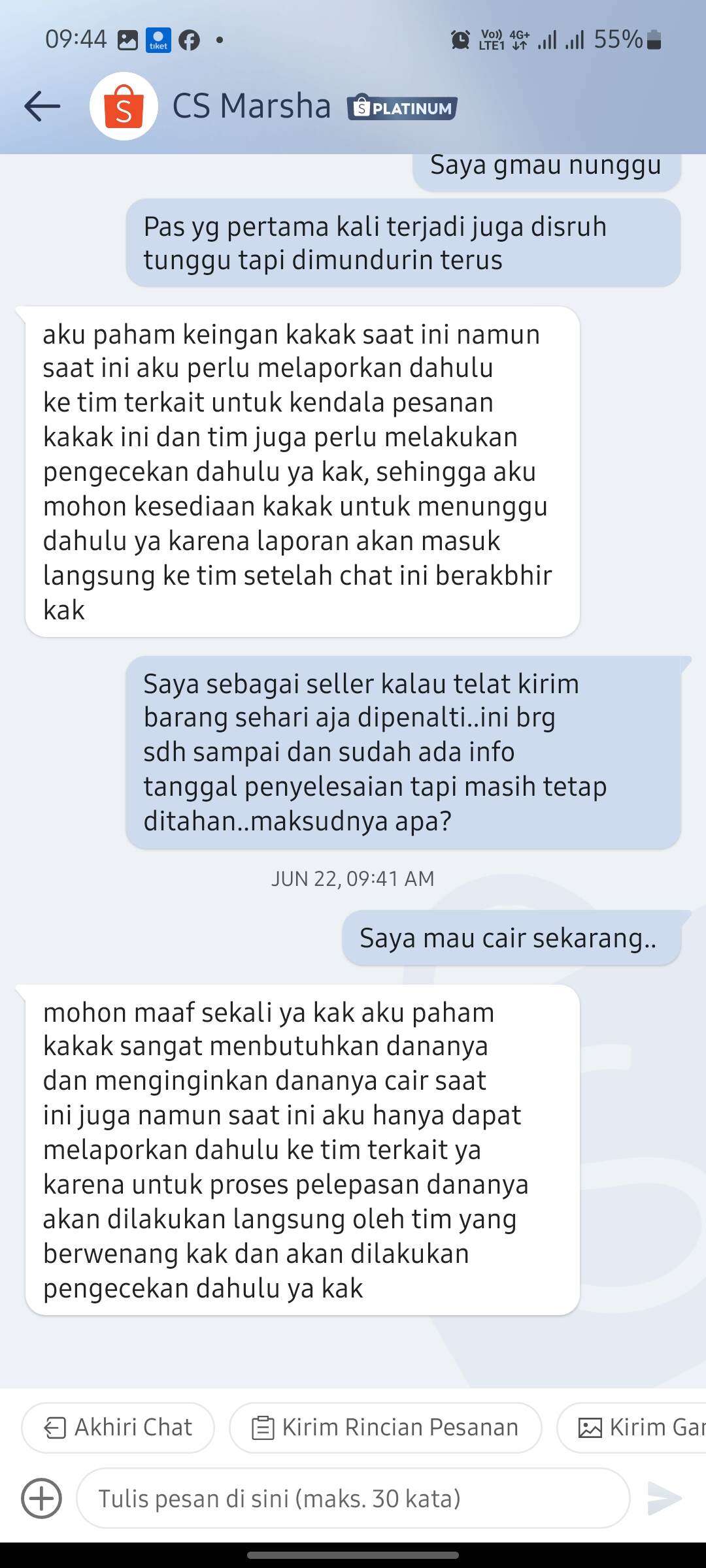
Task: Select Kirim Rincian Pesanan chip
Action: tap(386, 1428)
